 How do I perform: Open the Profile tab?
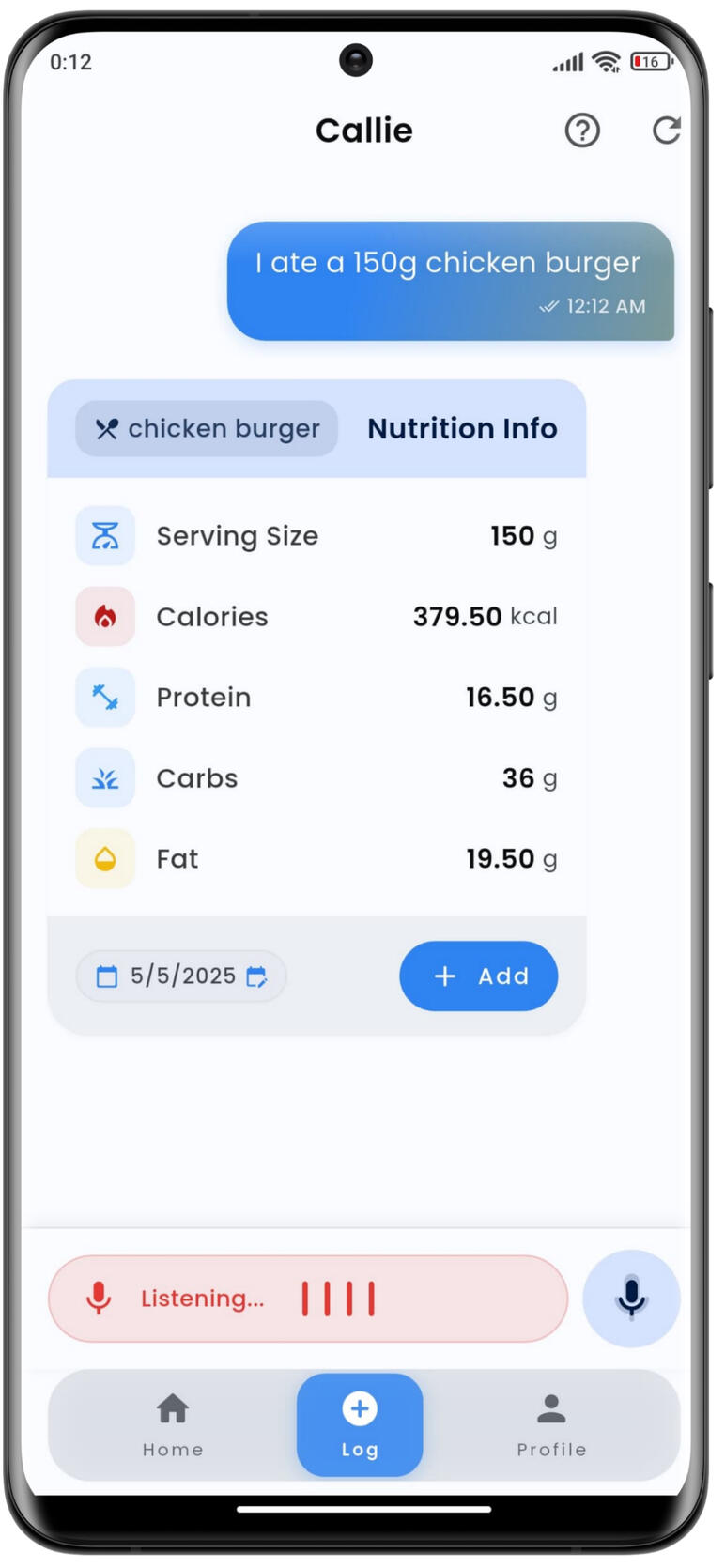click(551, 1424)
